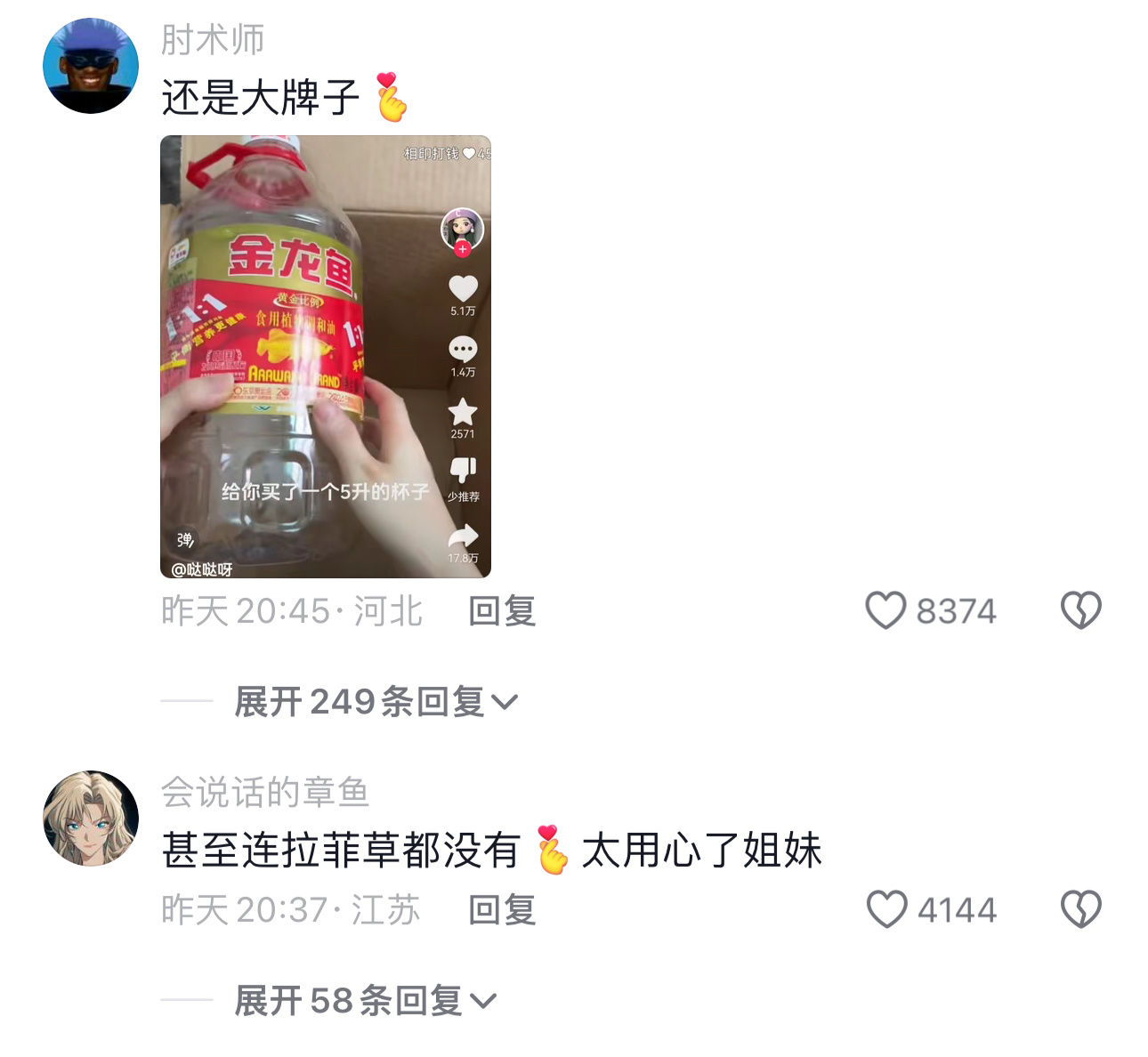Open the username 会说话的章鱼

[265, 792]
